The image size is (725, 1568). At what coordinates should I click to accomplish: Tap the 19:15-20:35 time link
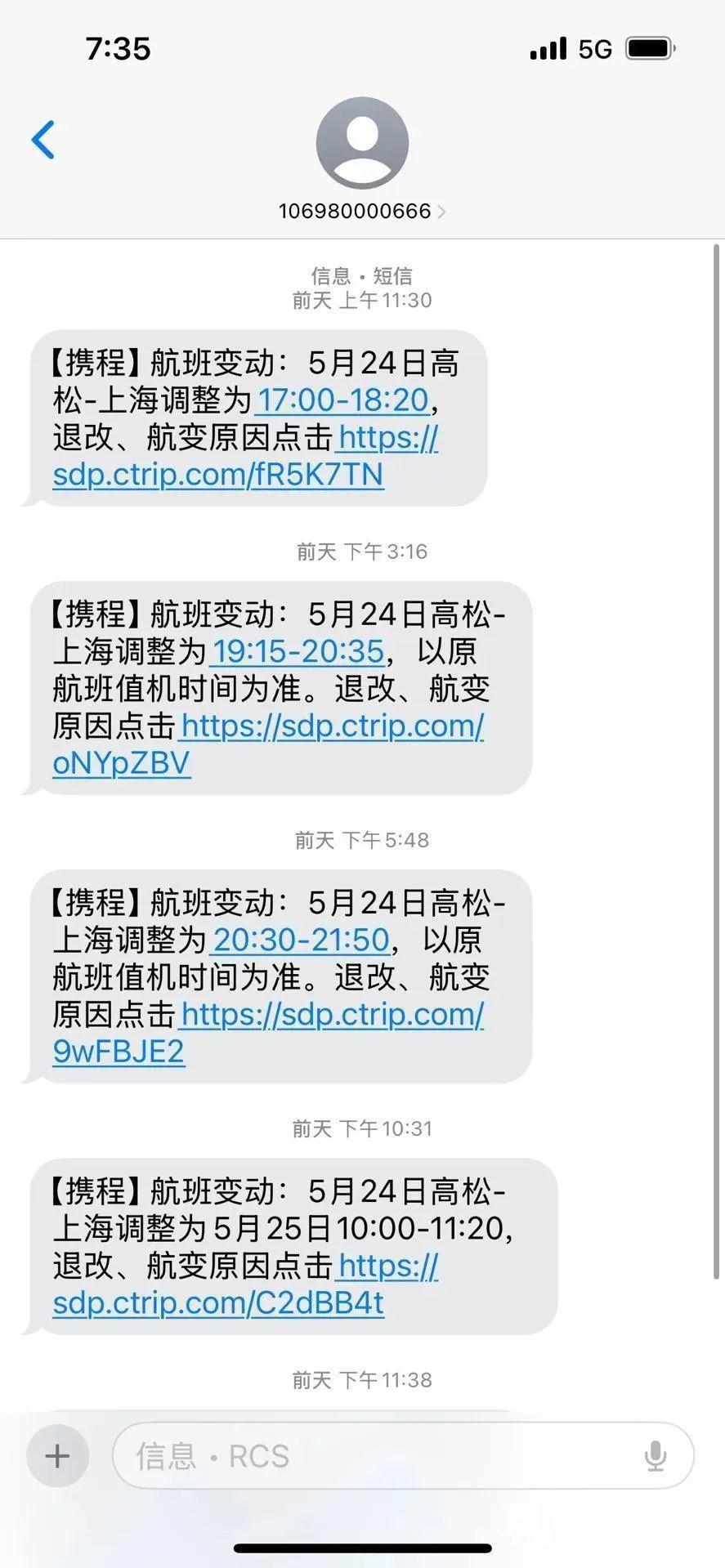click(x=298, y=651)
